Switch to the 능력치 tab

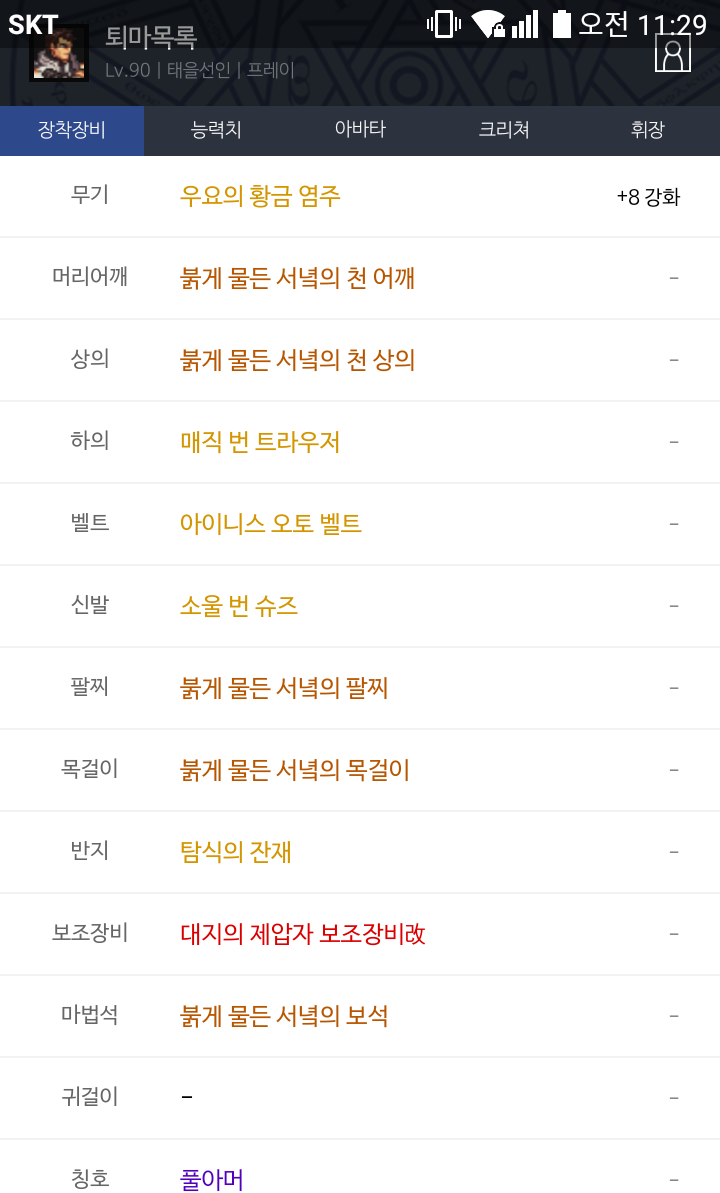216,130
